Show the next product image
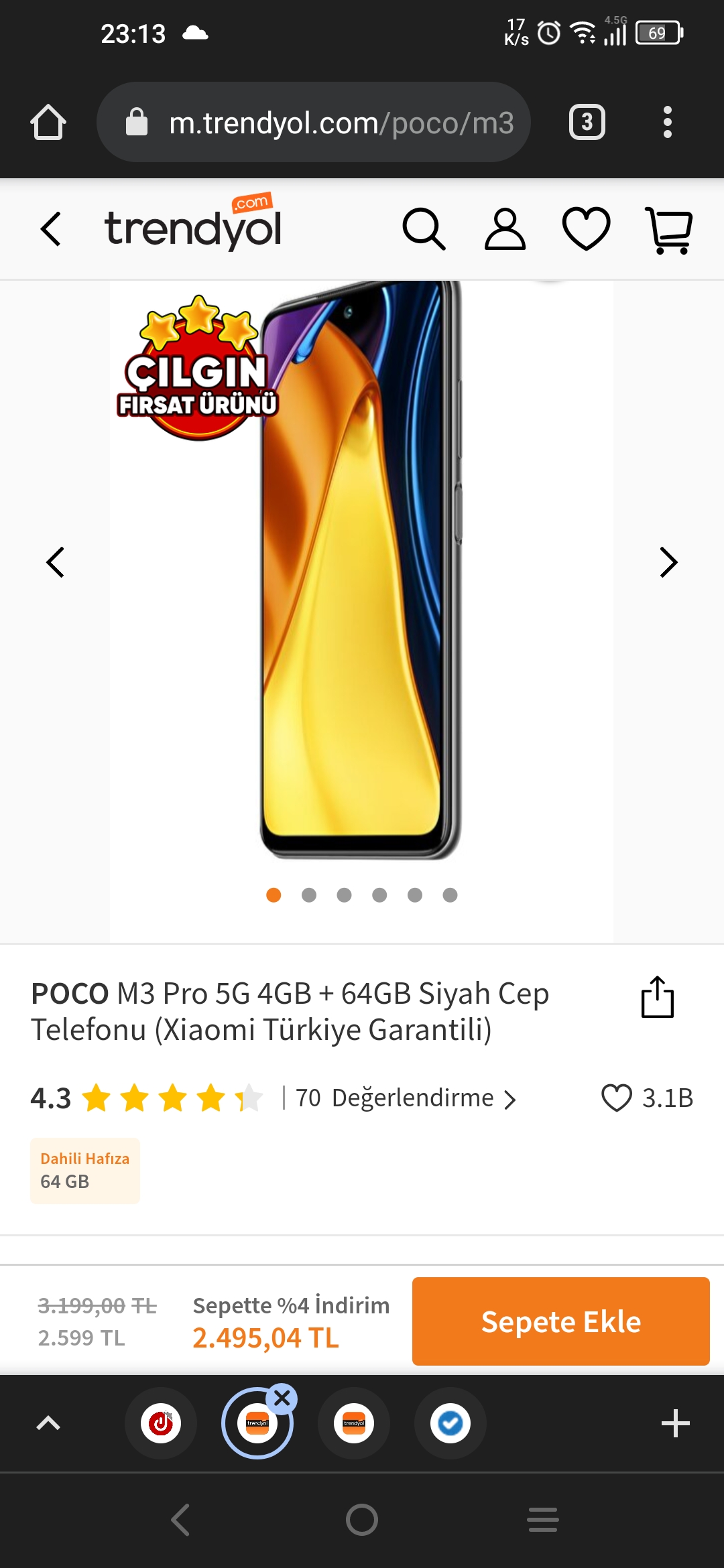724x1568 pixels. pos(668,562)
